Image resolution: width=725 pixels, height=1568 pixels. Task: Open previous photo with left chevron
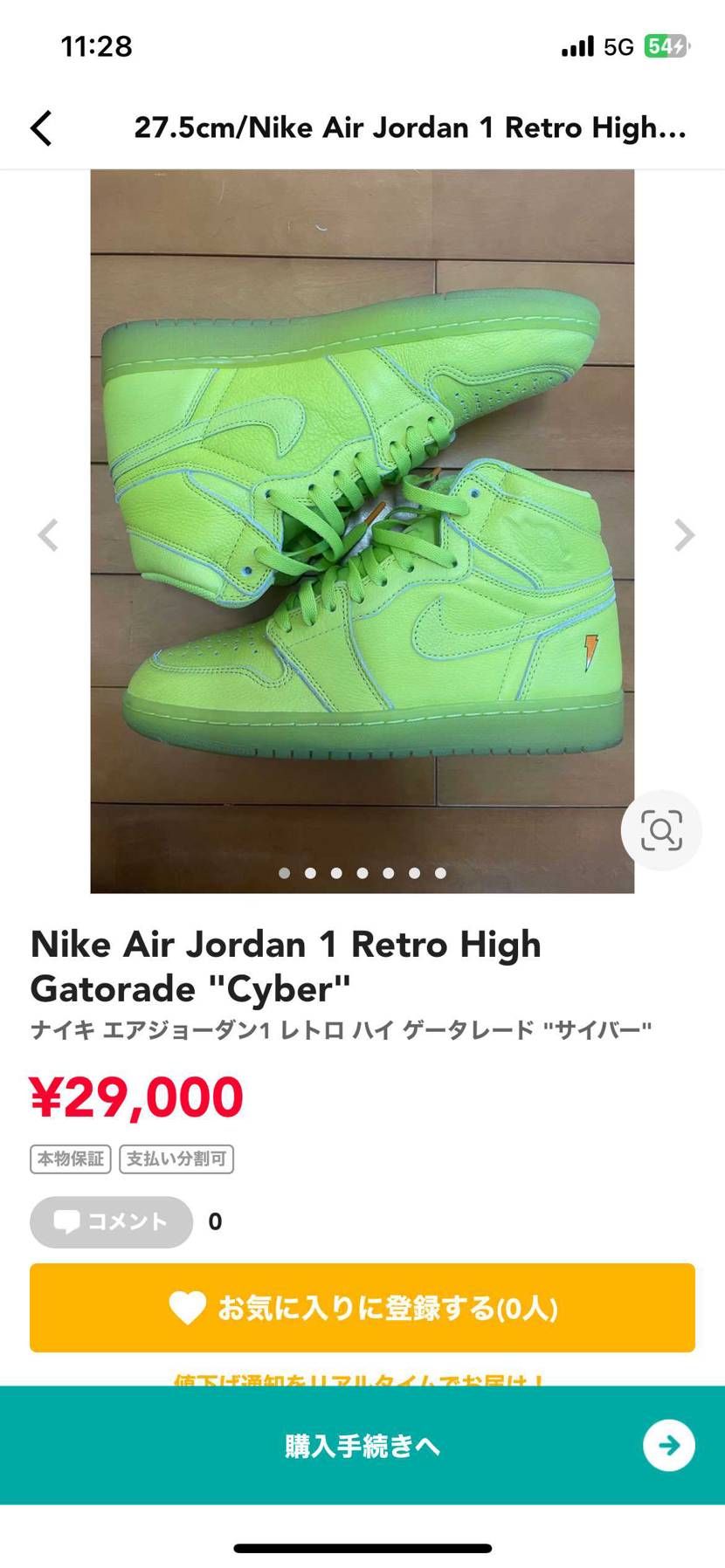point(47,535)
